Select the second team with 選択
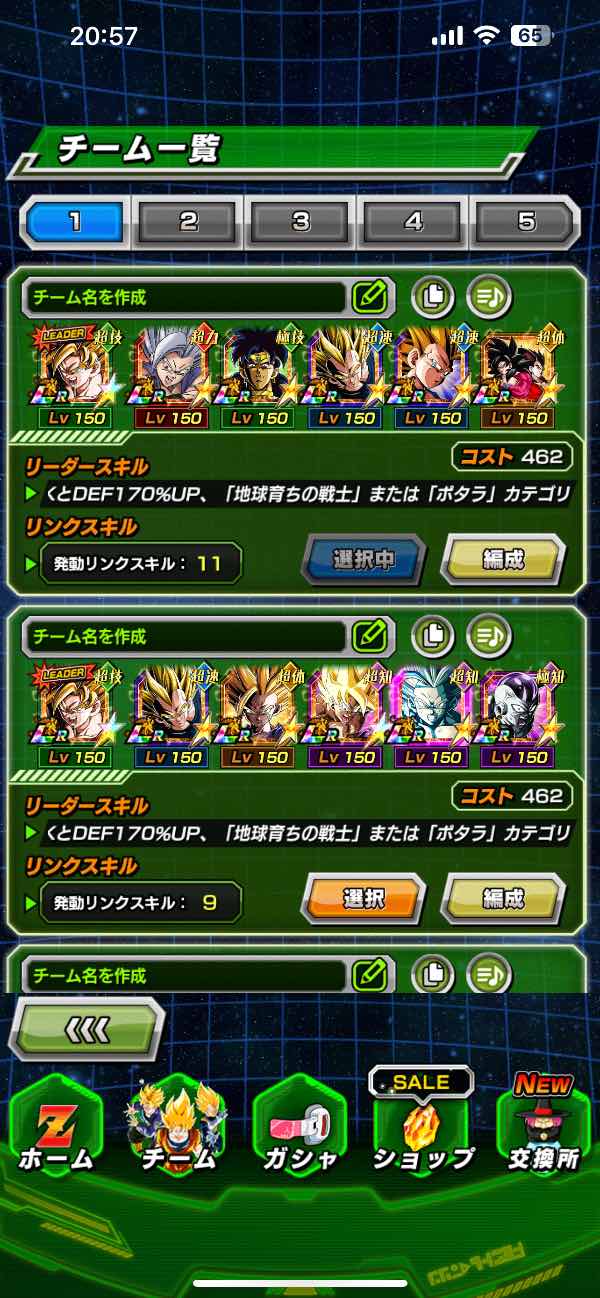600x1298 pixels. [x=364, y=899]
